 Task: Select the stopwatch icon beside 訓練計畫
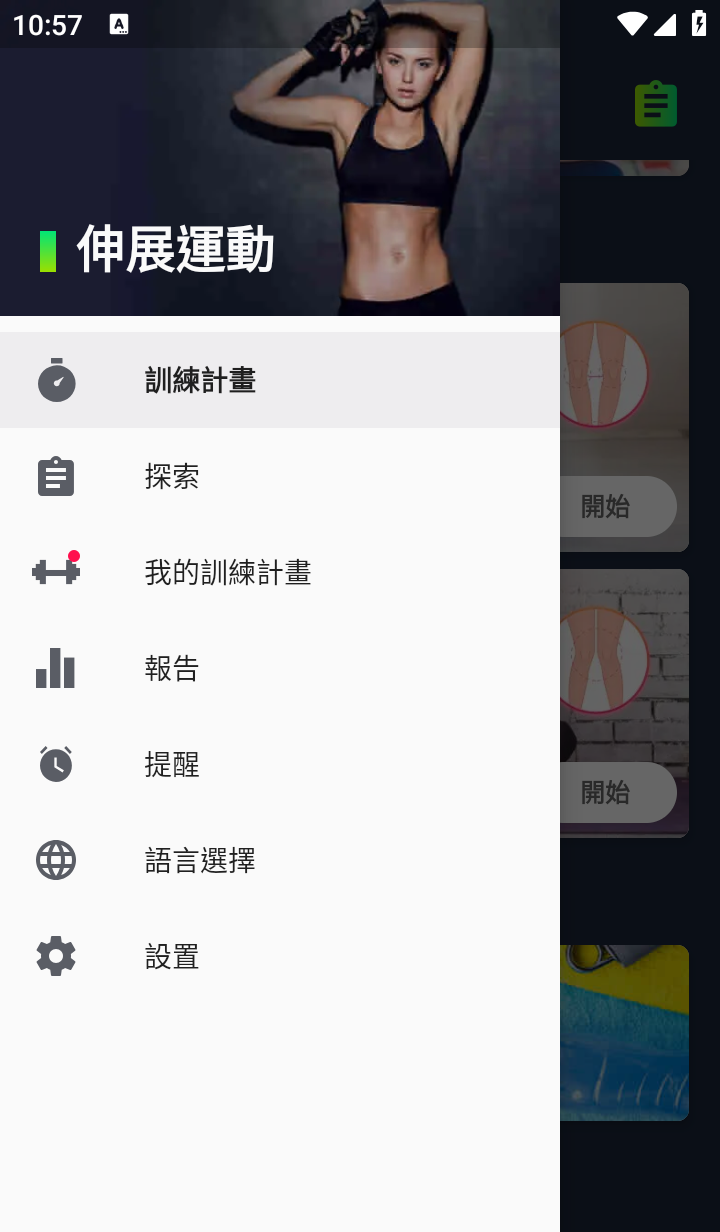pos(56,380)
